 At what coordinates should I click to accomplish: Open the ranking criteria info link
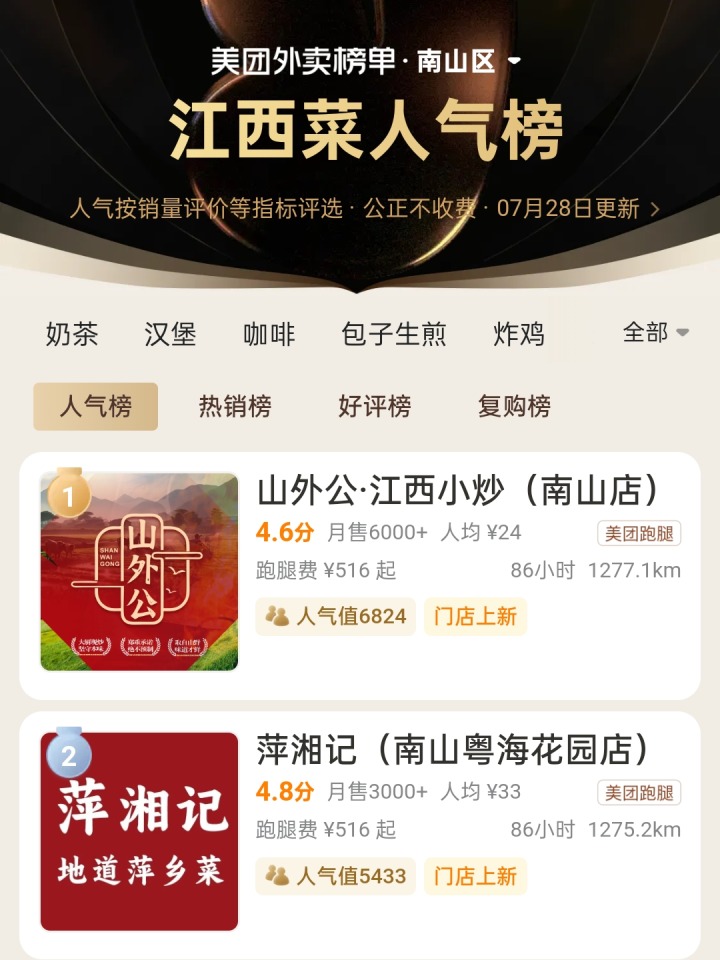[x=364, y=209]
